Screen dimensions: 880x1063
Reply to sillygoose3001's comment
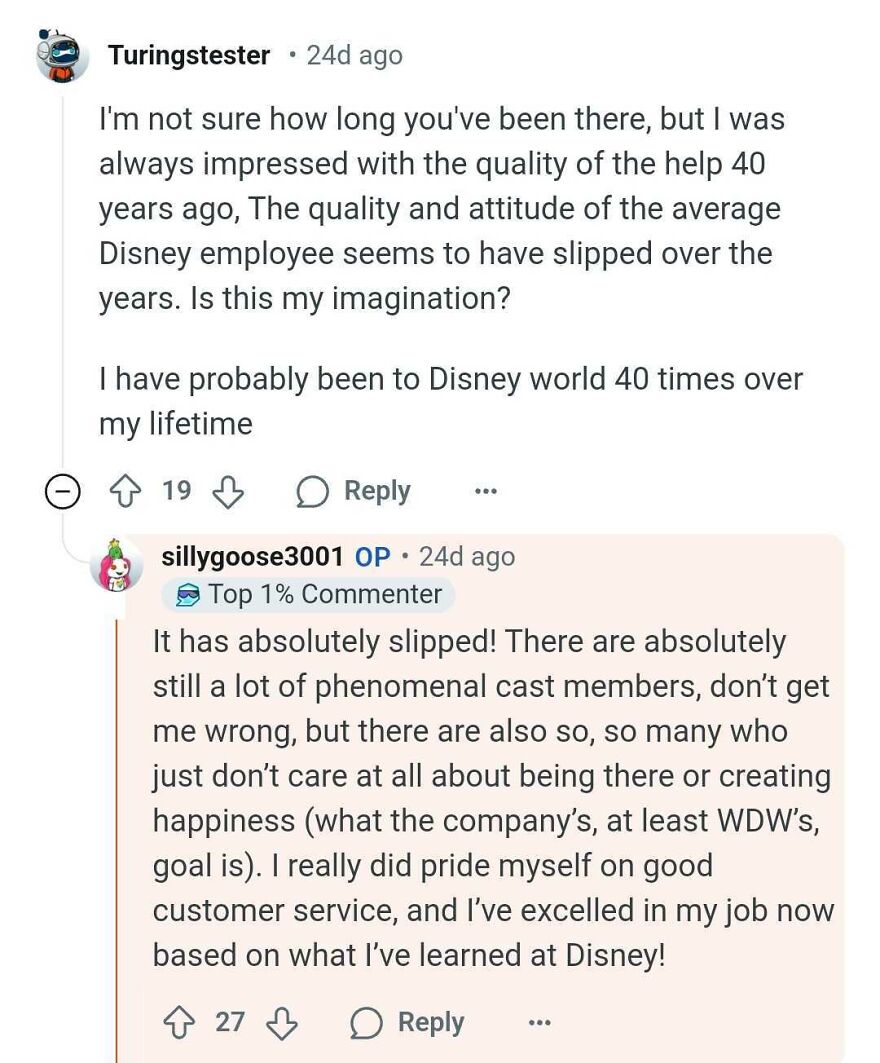coord(433,1022)
